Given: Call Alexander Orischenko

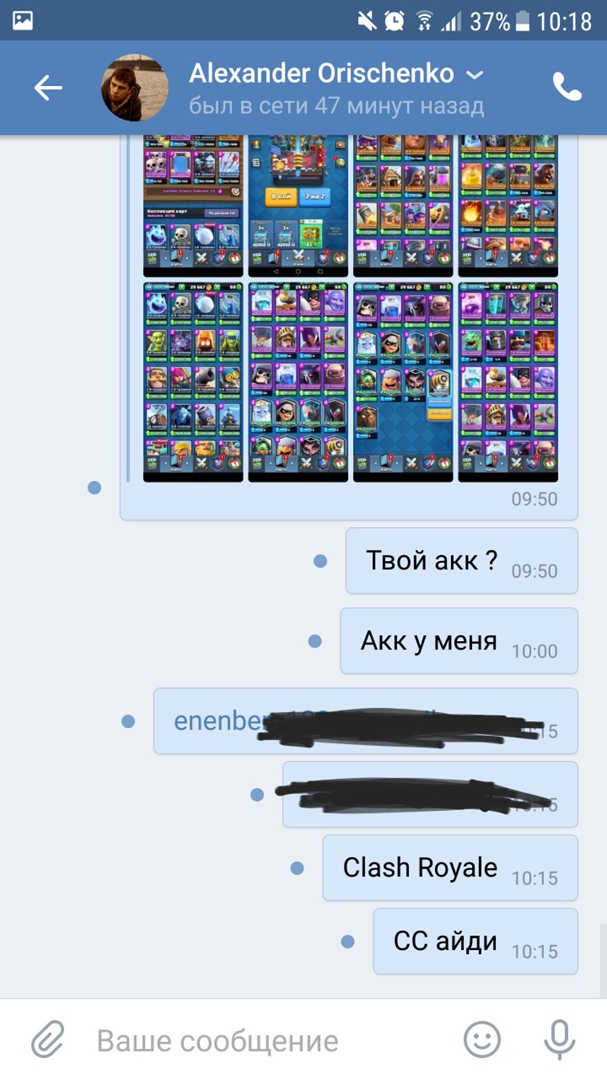Looking at the screenshot, I should tap(567, 88).
